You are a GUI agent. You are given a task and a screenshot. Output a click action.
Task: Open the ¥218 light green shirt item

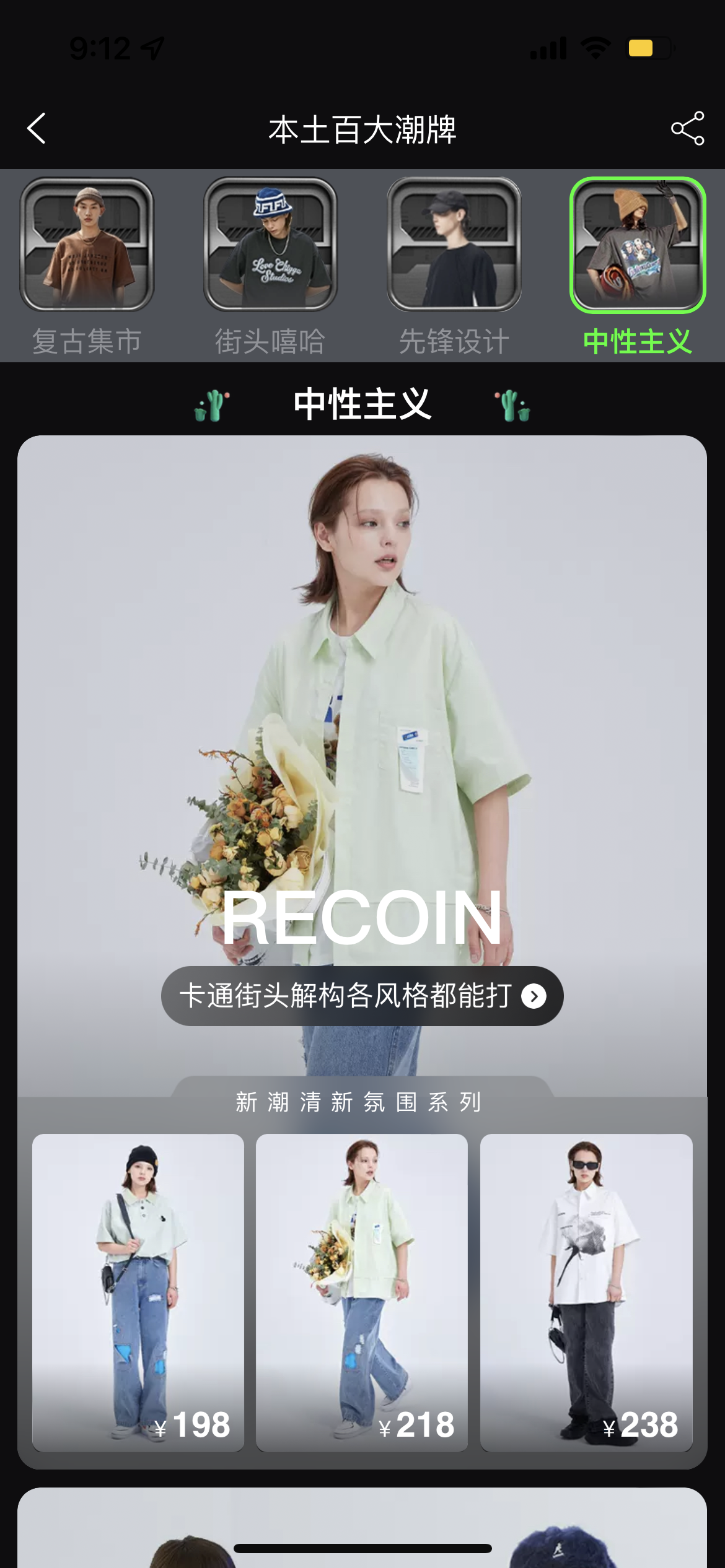[x=362, y=1292]
